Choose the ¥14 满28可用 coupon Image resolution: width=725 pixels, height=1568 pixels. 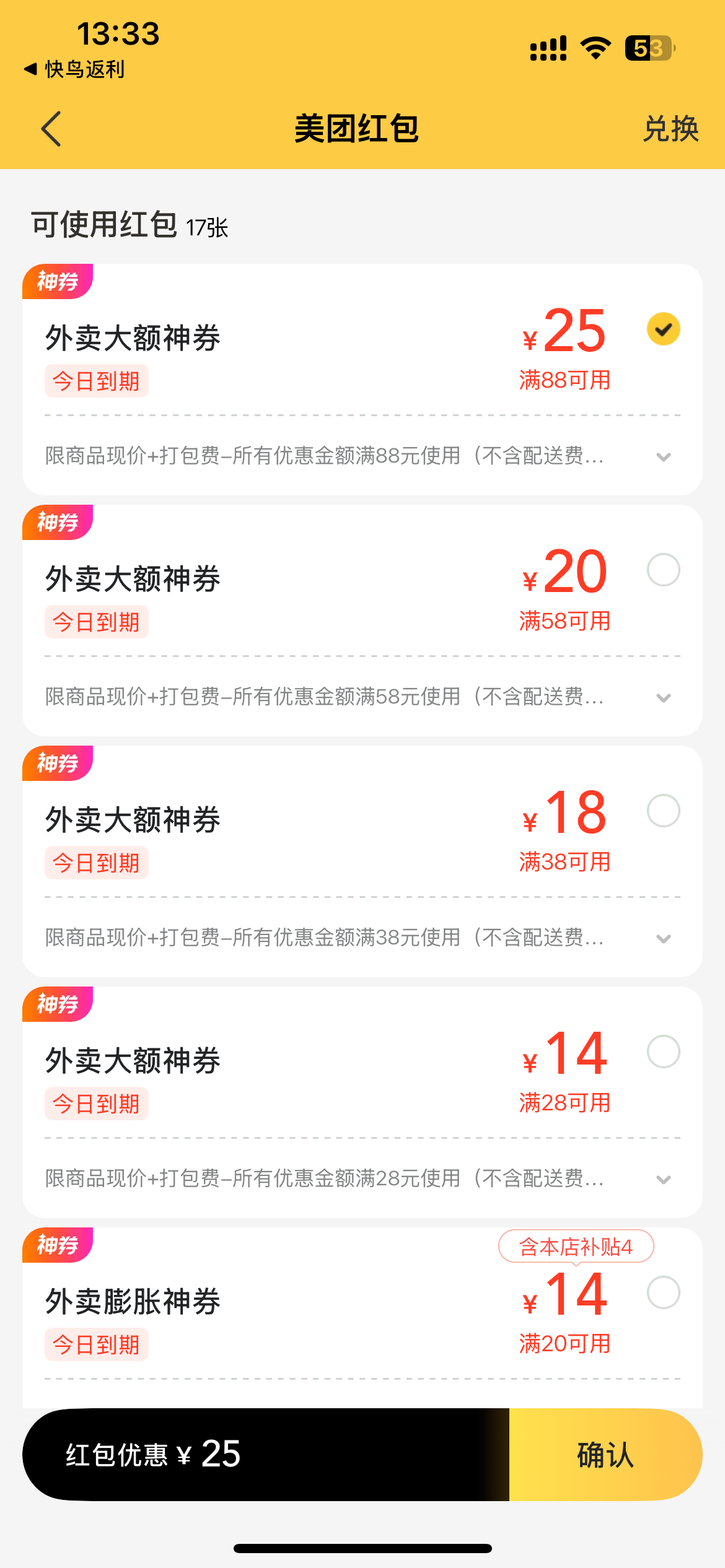pos(663,1052)
